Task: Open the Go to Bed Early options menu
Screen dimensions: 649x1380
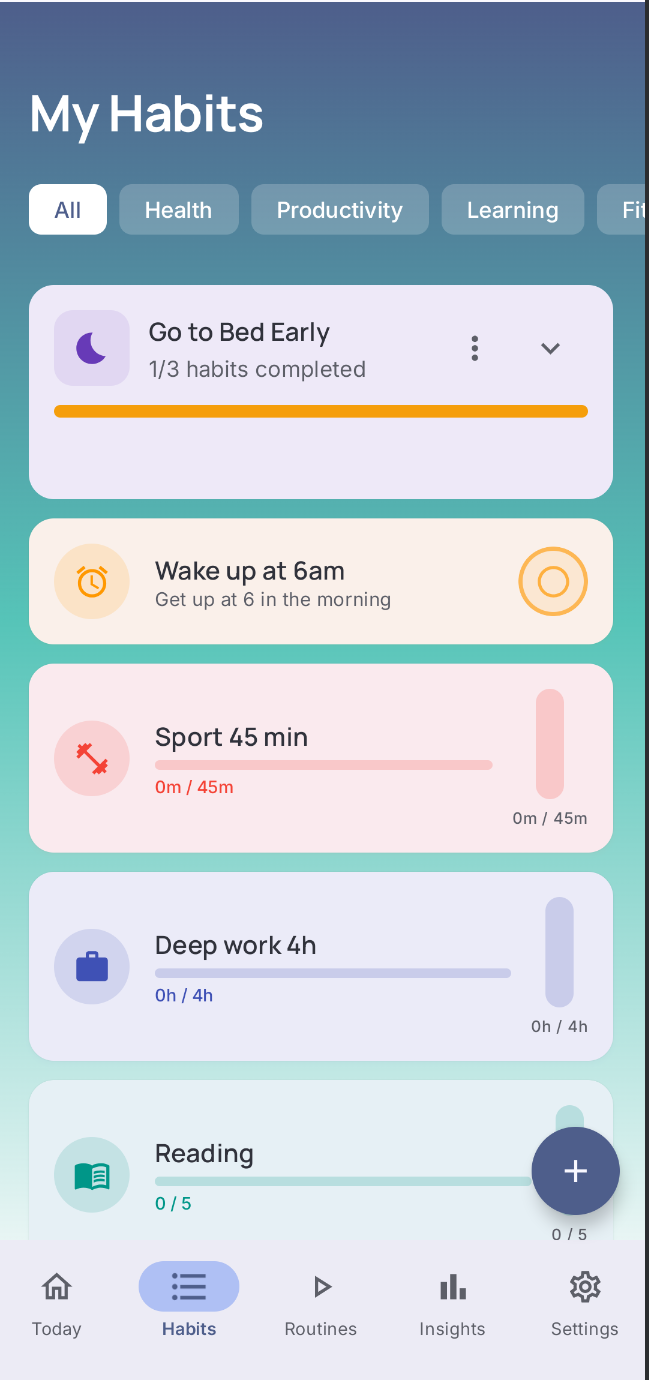Action: point(474,348)
